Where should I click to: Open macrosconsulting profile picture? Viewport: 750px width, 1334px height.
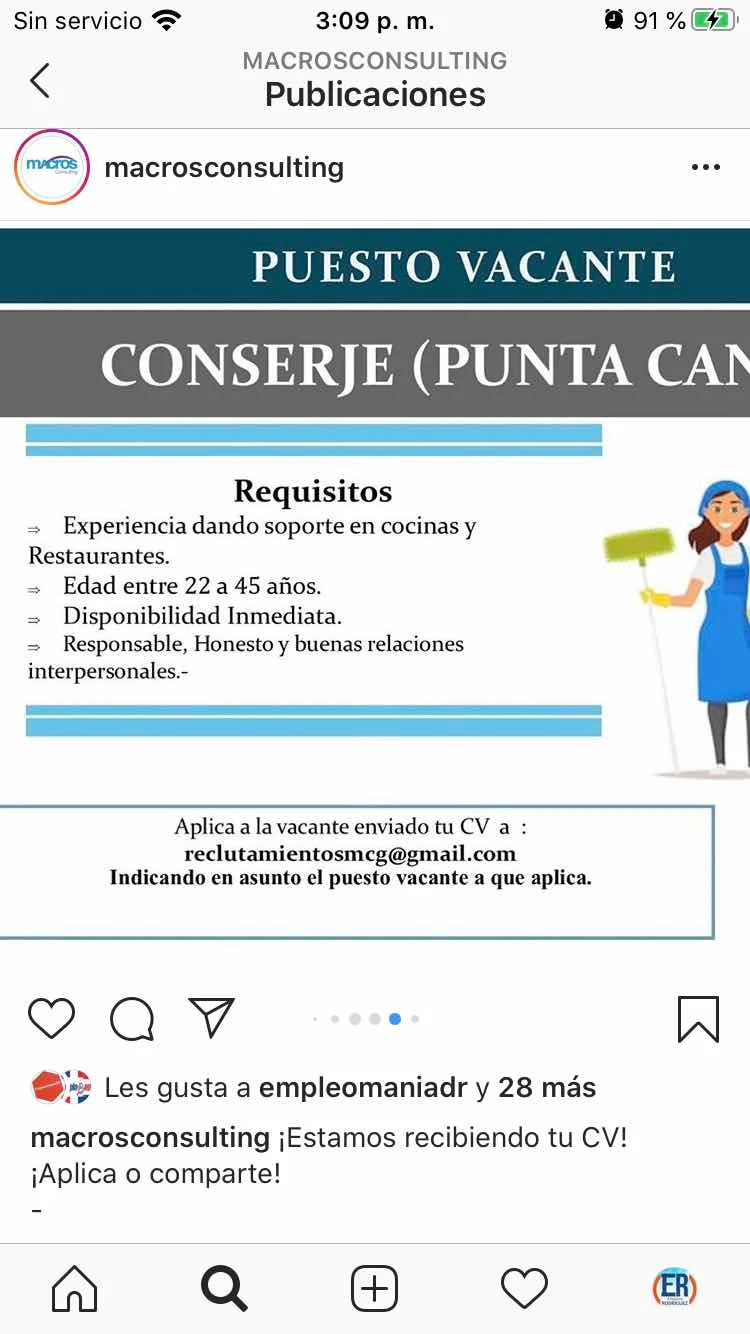pos(52,167)
